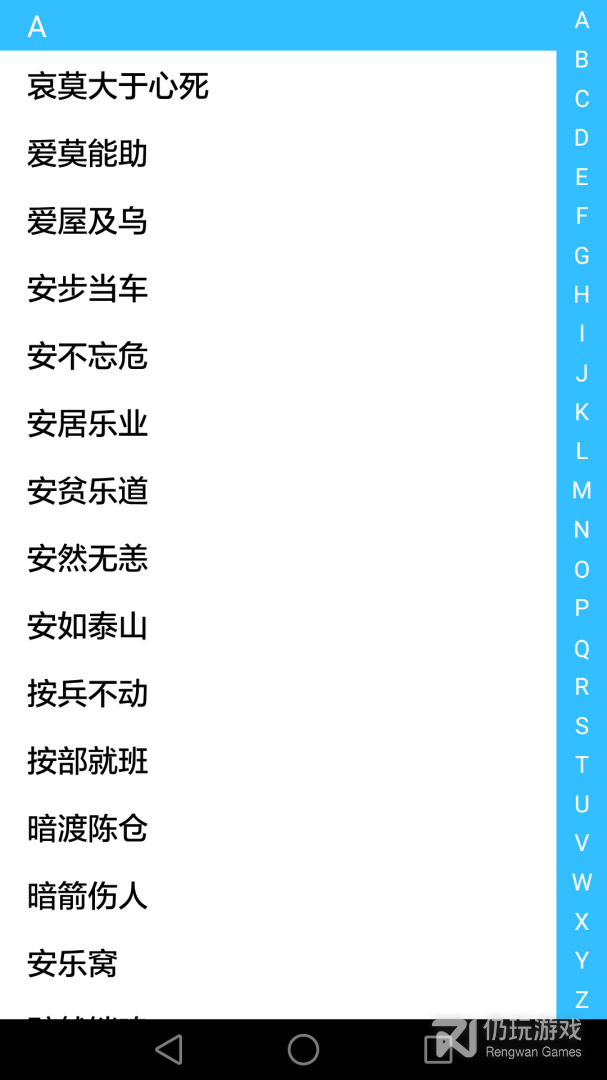Jump to letter S in index
The height and width of the screenshot is (1080, 607).
pos(581,726)
